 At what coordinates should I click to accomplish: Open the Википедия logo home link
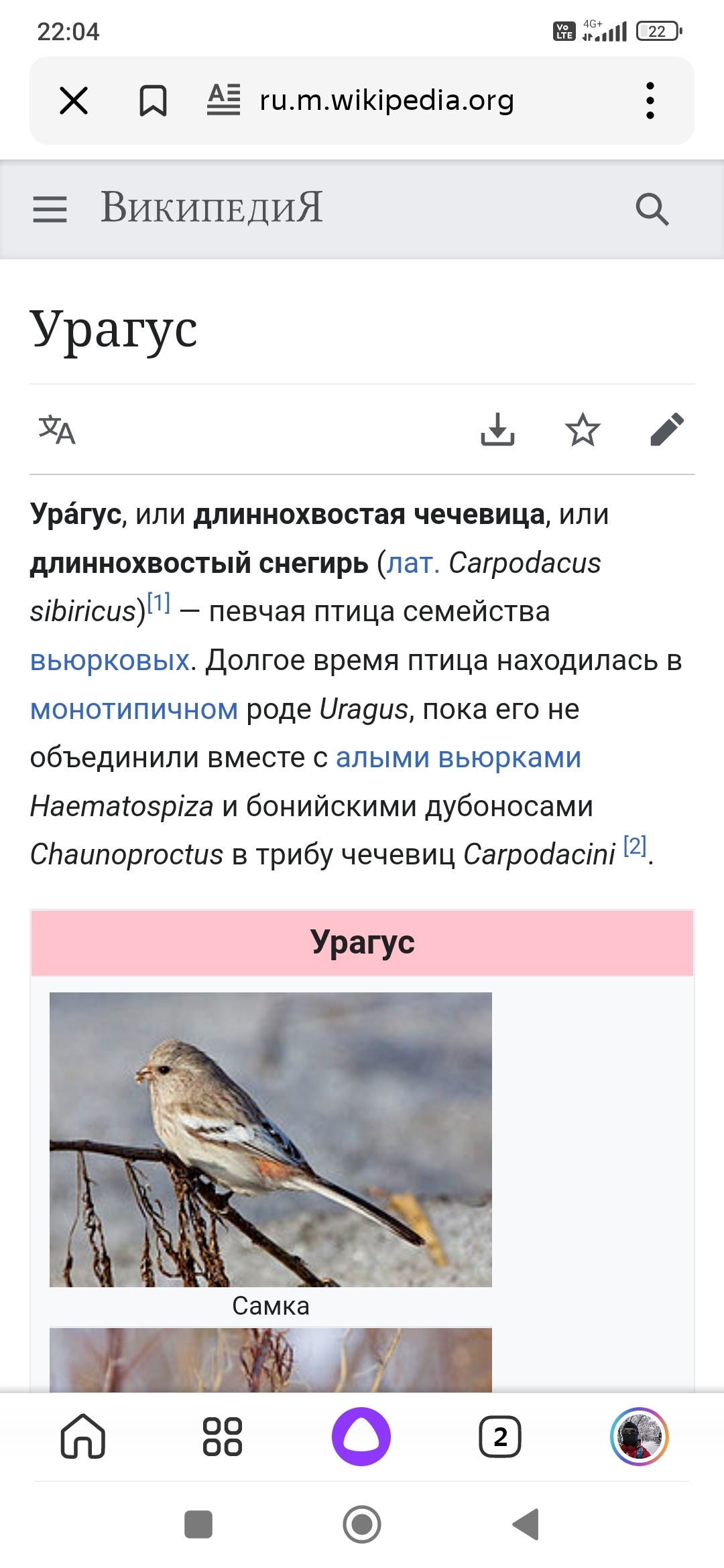click(x=212, y=207)
